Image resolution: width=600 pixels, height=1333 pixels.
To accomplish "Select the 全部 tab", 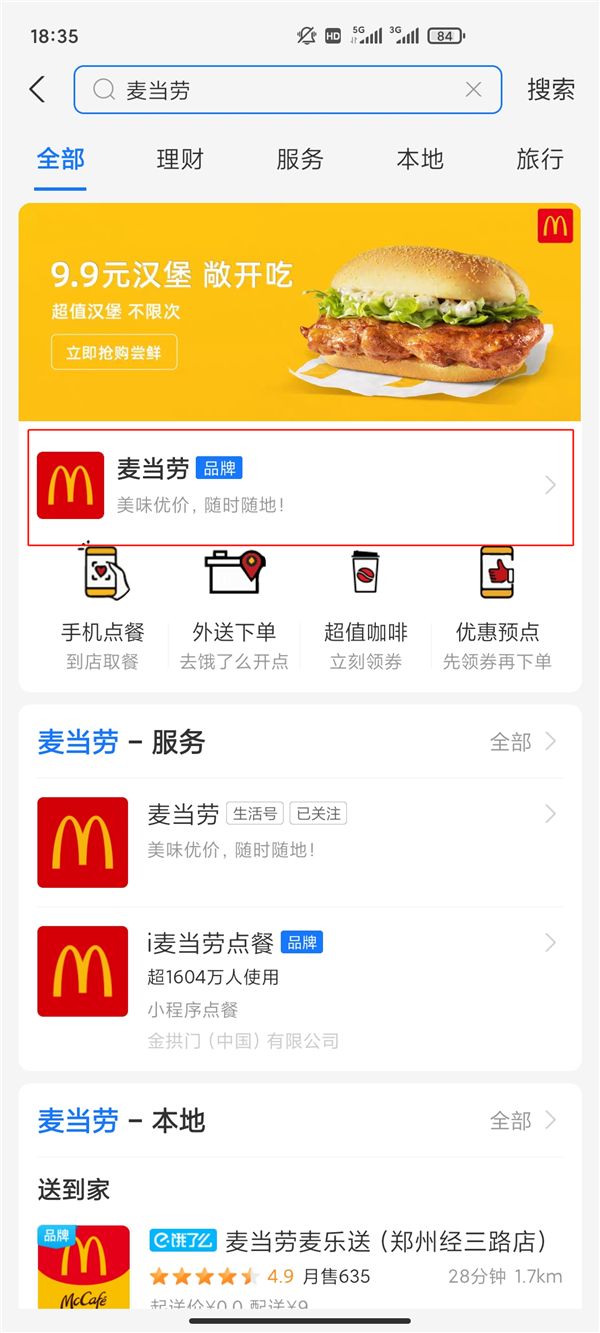I will point(60,159).
